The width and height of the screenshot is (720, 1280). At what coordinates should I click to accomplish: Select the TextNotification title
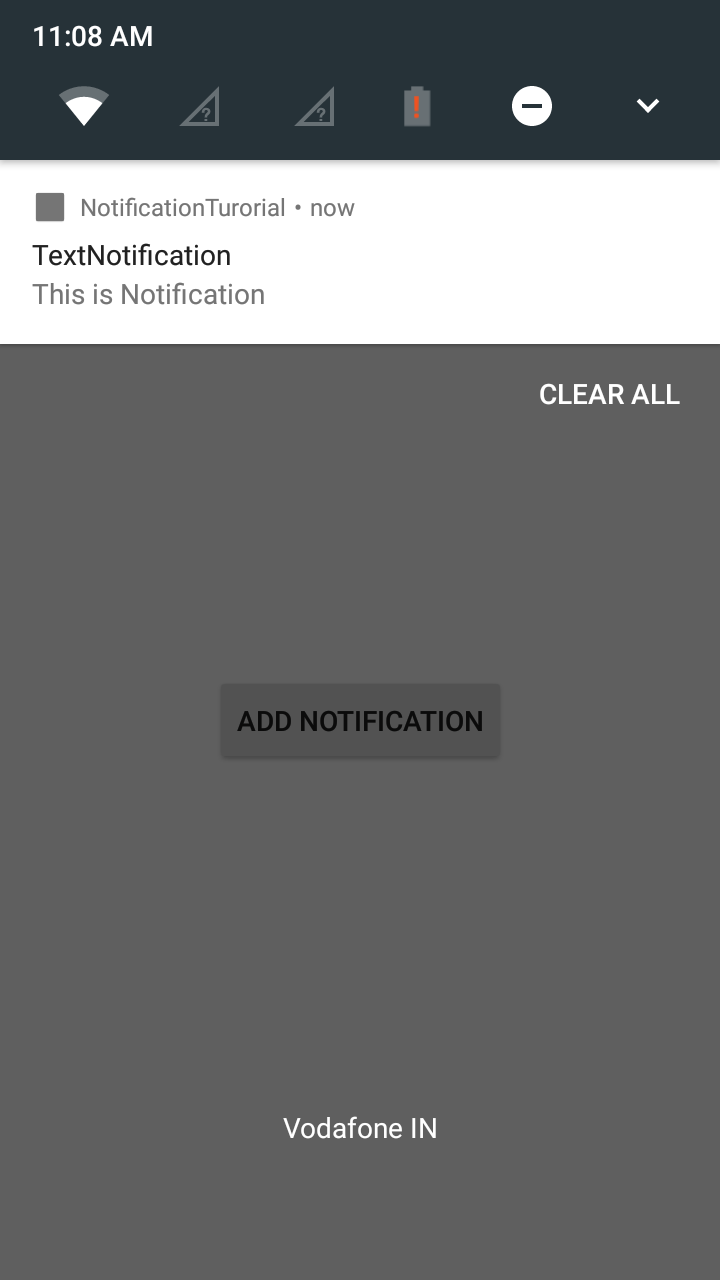pos(132,255)
